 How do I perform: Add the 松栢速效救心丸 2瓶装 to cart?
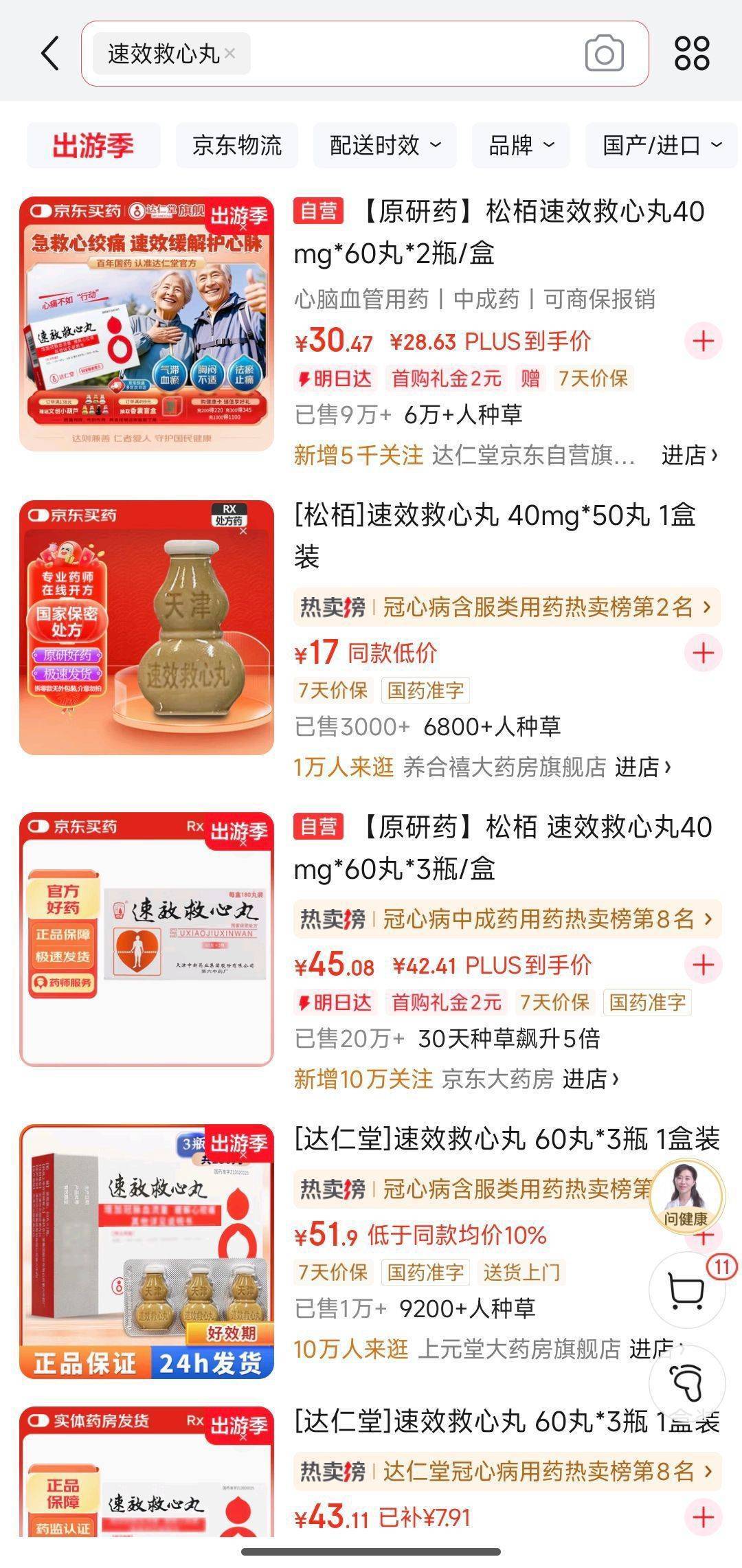704,341
